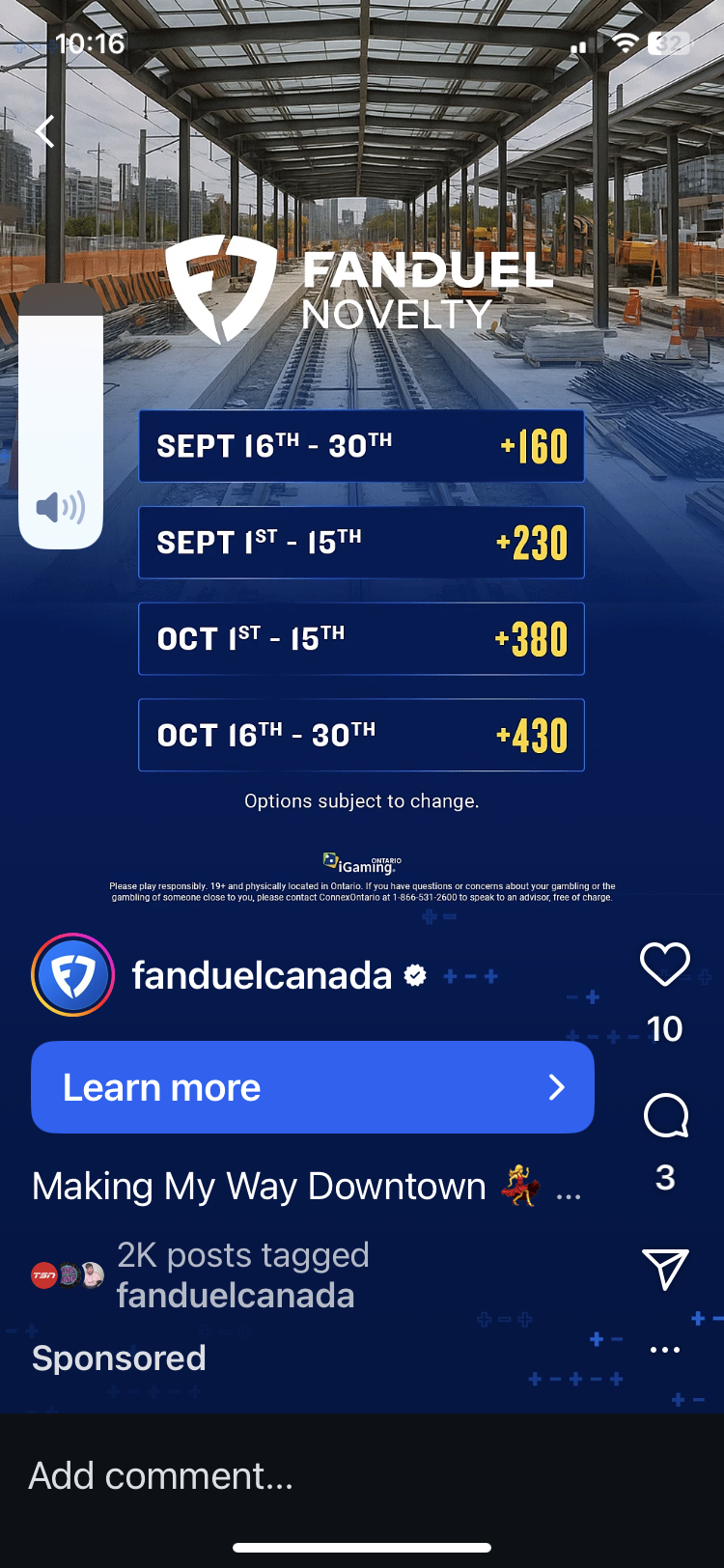Viewport: 724px width, 1568px height.
Task: Share this reel via the paper plane
Action: pyautogui.click(x=665, y=1269)
